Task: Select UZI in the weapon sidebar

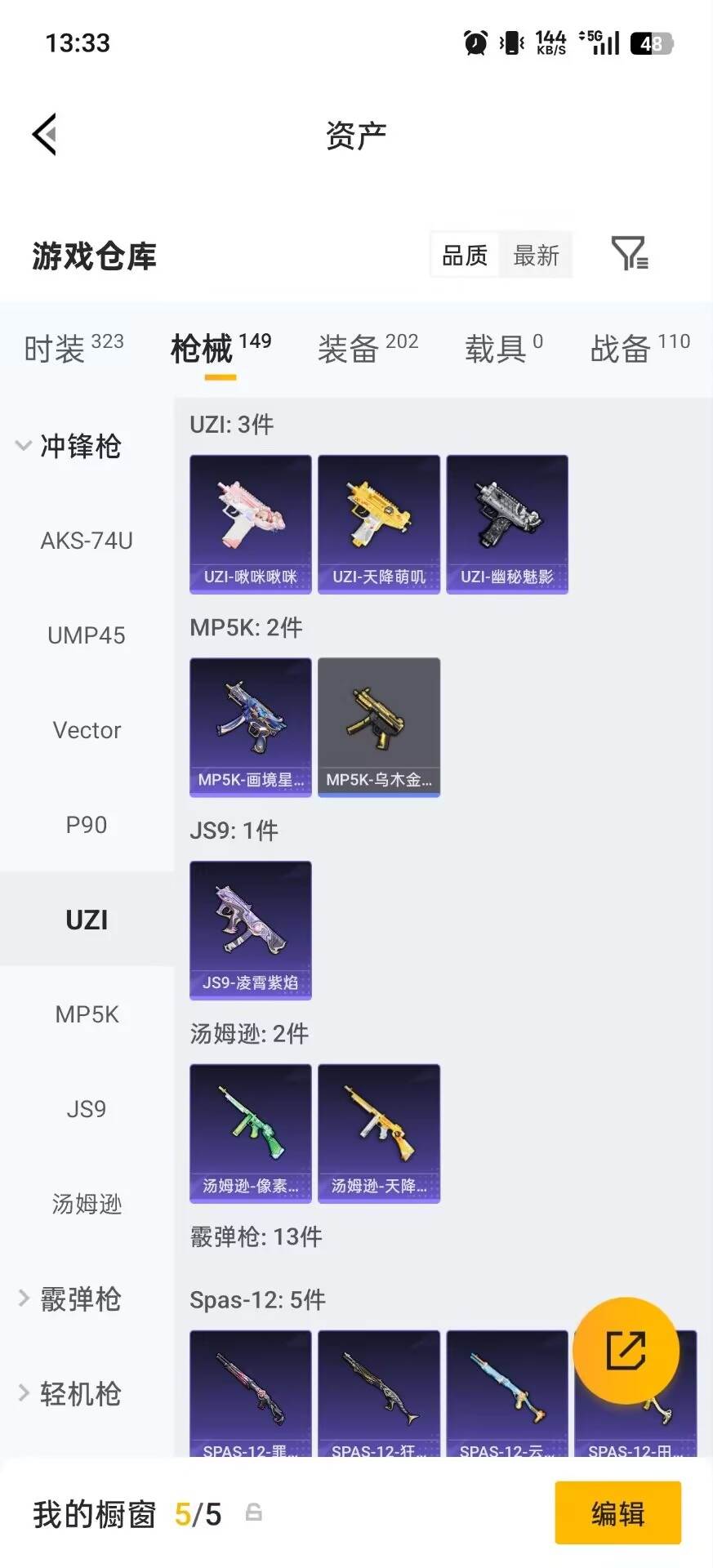Action: coord(85,920)
